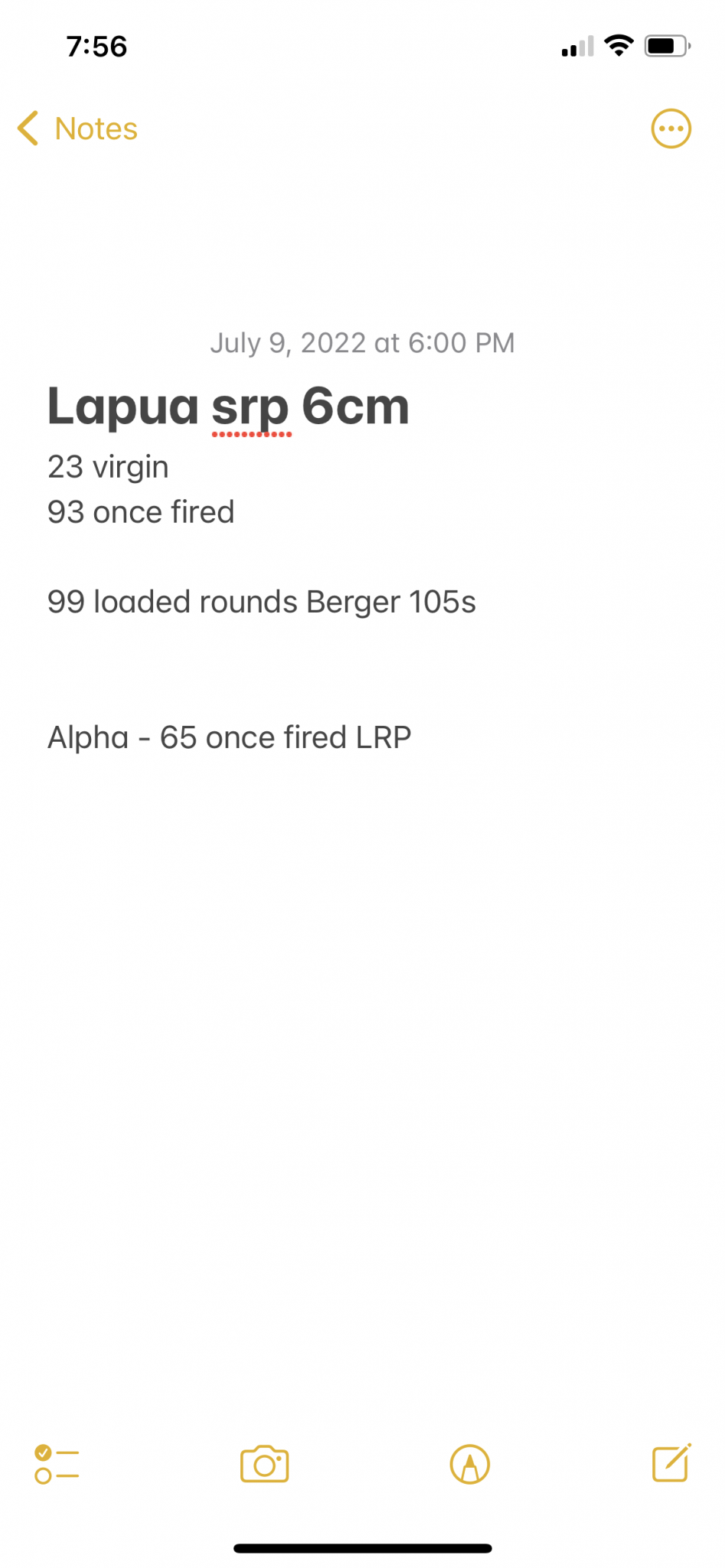The image size is (725, 1568).
Task: Go back to the Notes list
Action: pyautogui.click(x=77, y=129)
